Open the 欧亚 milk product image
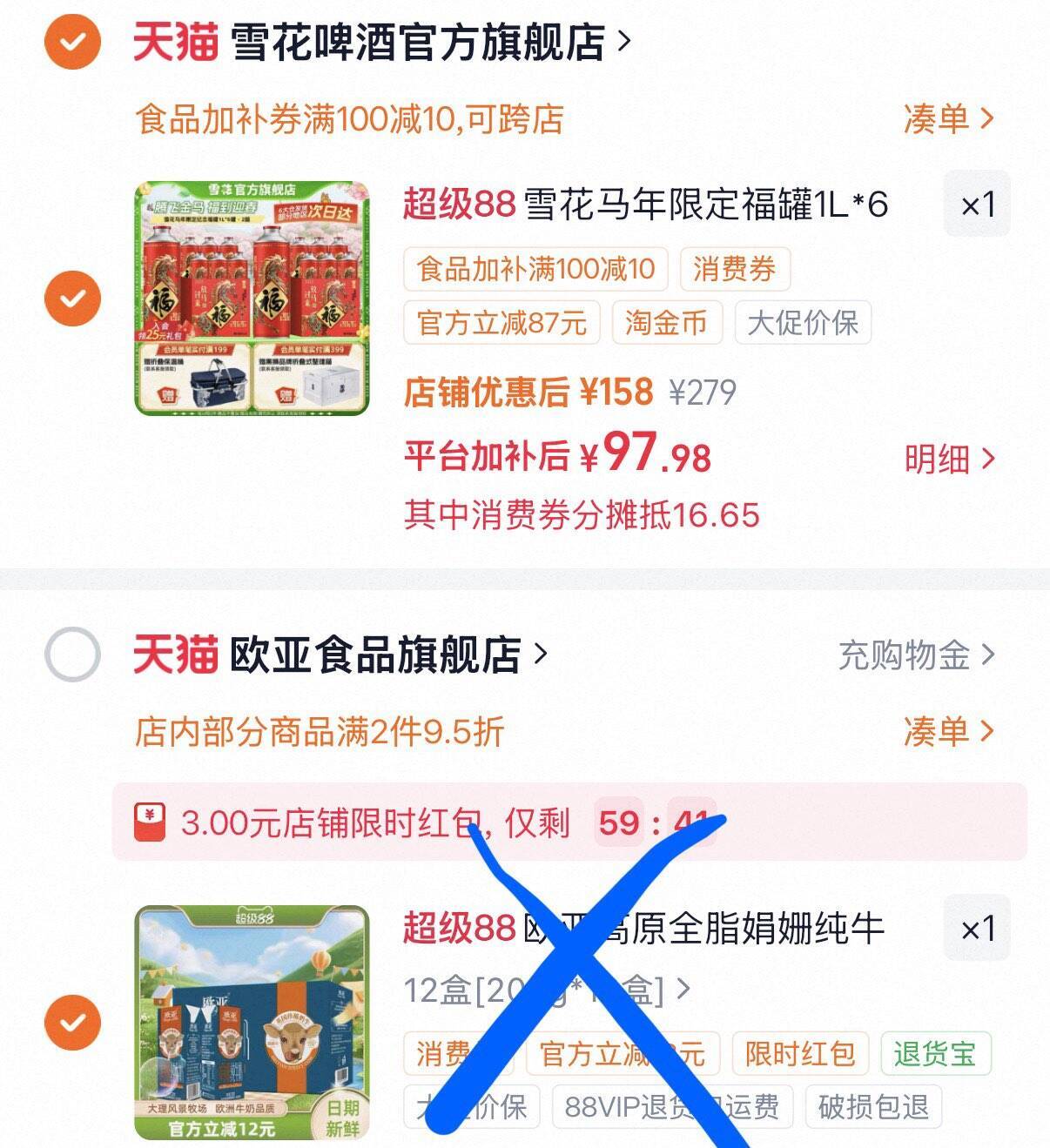 point(252,1022)
